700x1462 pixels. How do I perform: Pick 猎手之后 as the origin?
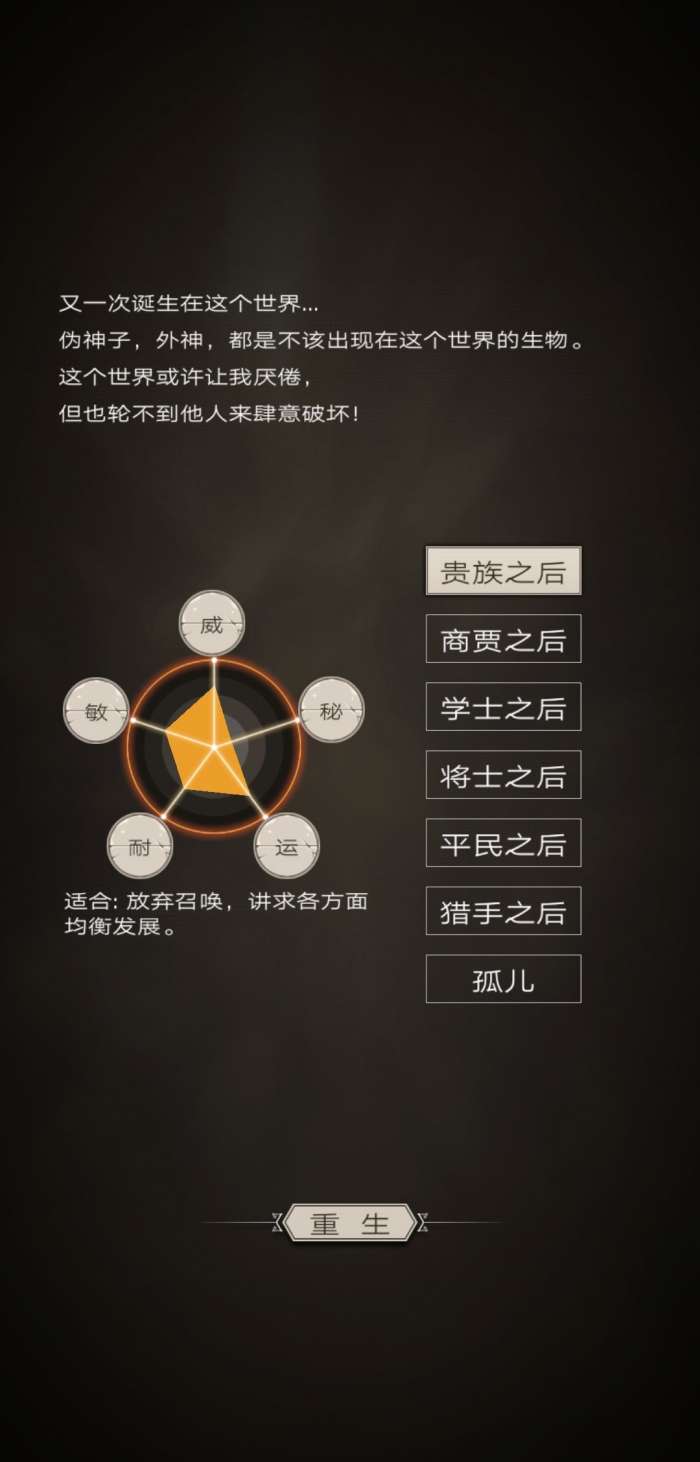click(x=503, y=911)
